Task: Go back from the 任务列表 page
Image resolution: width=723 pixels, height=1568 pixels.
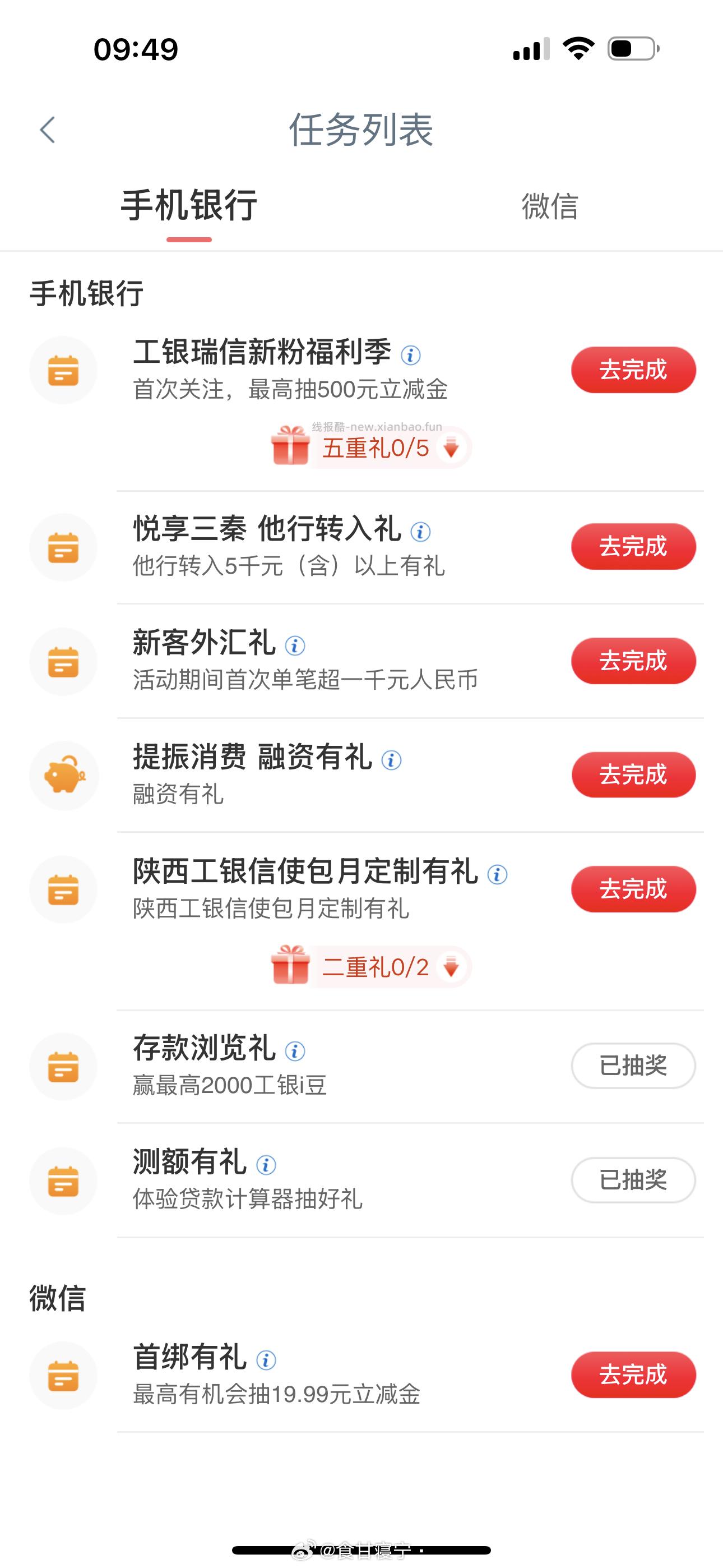Action: click(48, 130)
